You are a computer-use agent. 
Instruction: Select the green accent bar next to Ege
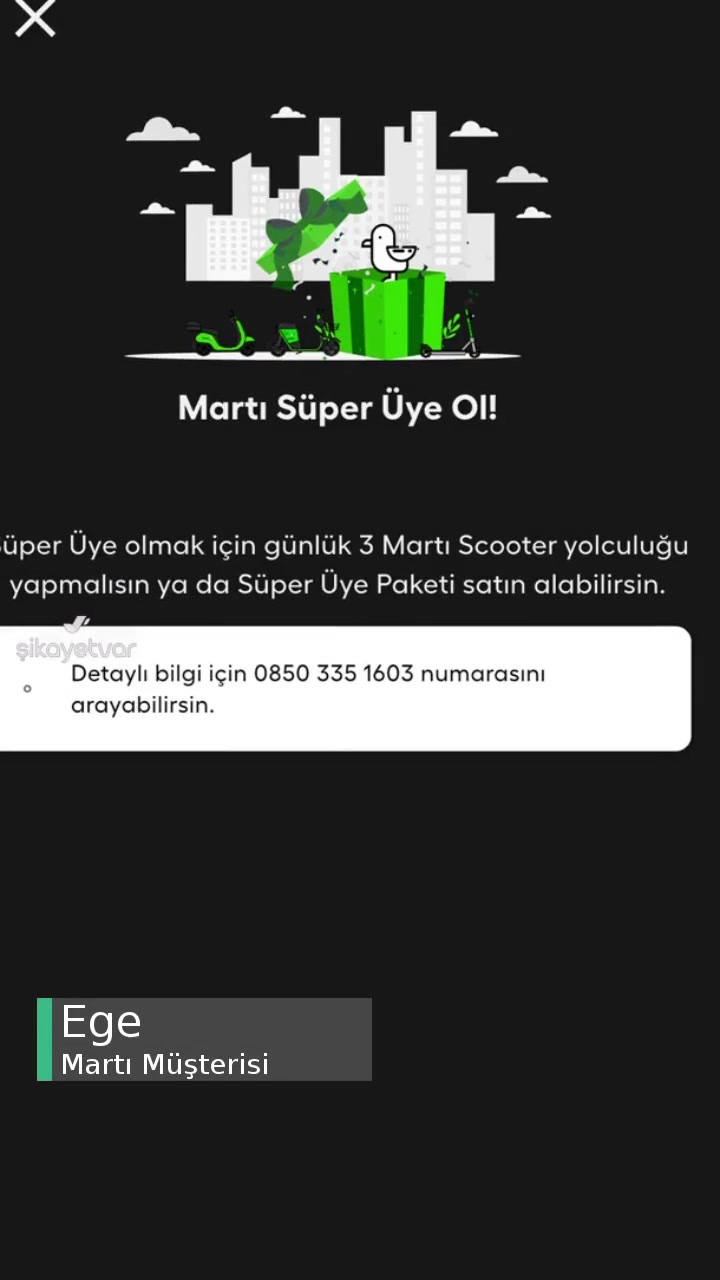[43, 1039]
